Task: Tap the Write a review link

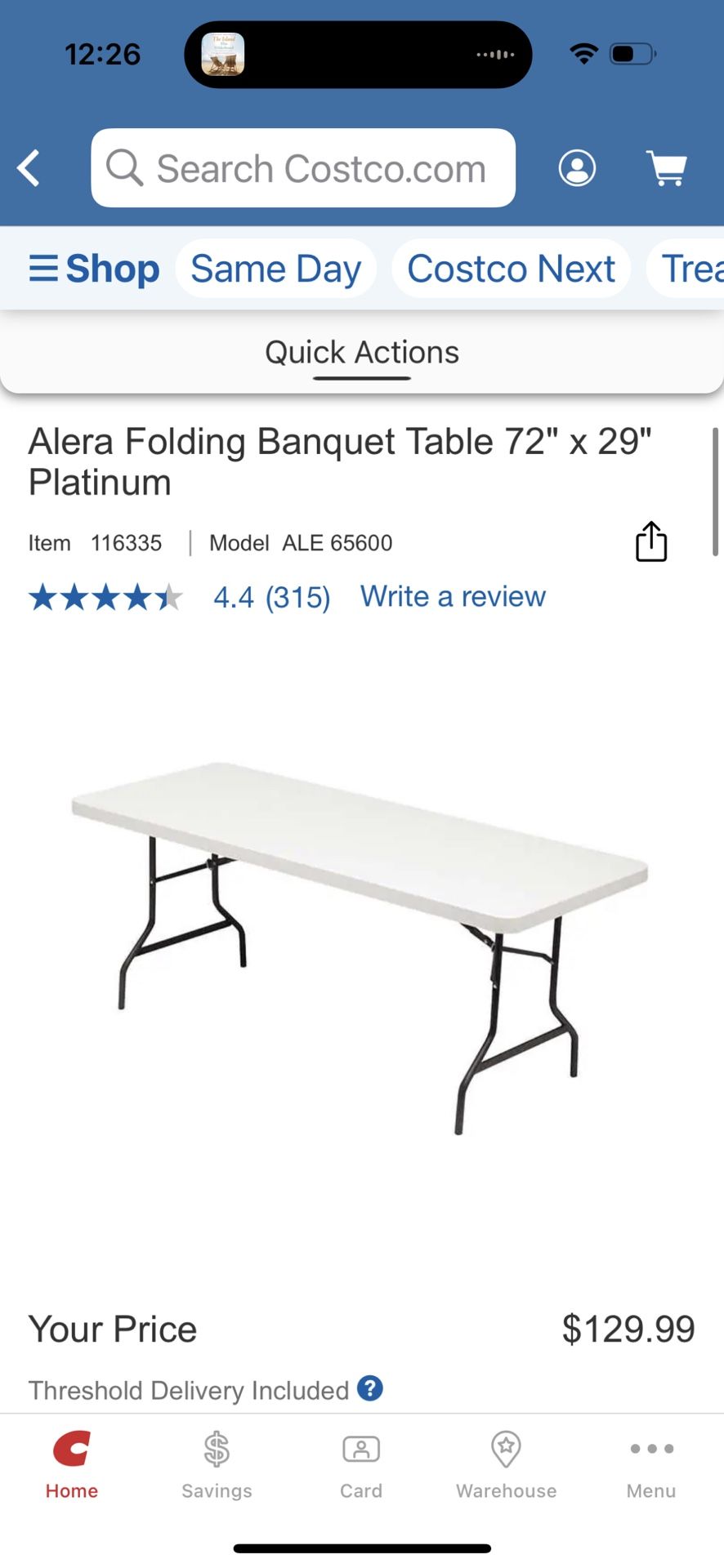Action: tap(452, 596)
